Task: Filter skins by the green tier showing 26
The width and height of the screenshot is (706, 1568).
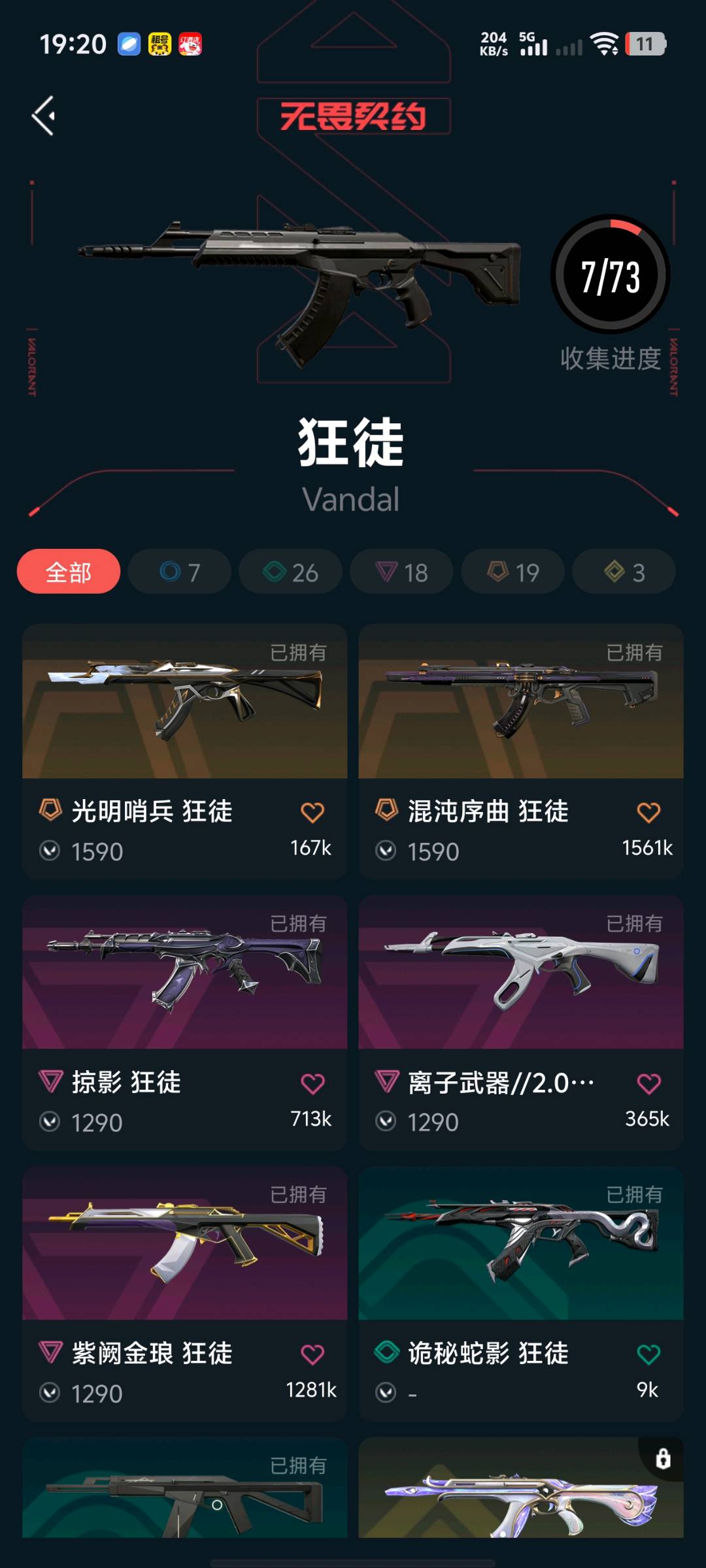Action: [x=291, y=572]
